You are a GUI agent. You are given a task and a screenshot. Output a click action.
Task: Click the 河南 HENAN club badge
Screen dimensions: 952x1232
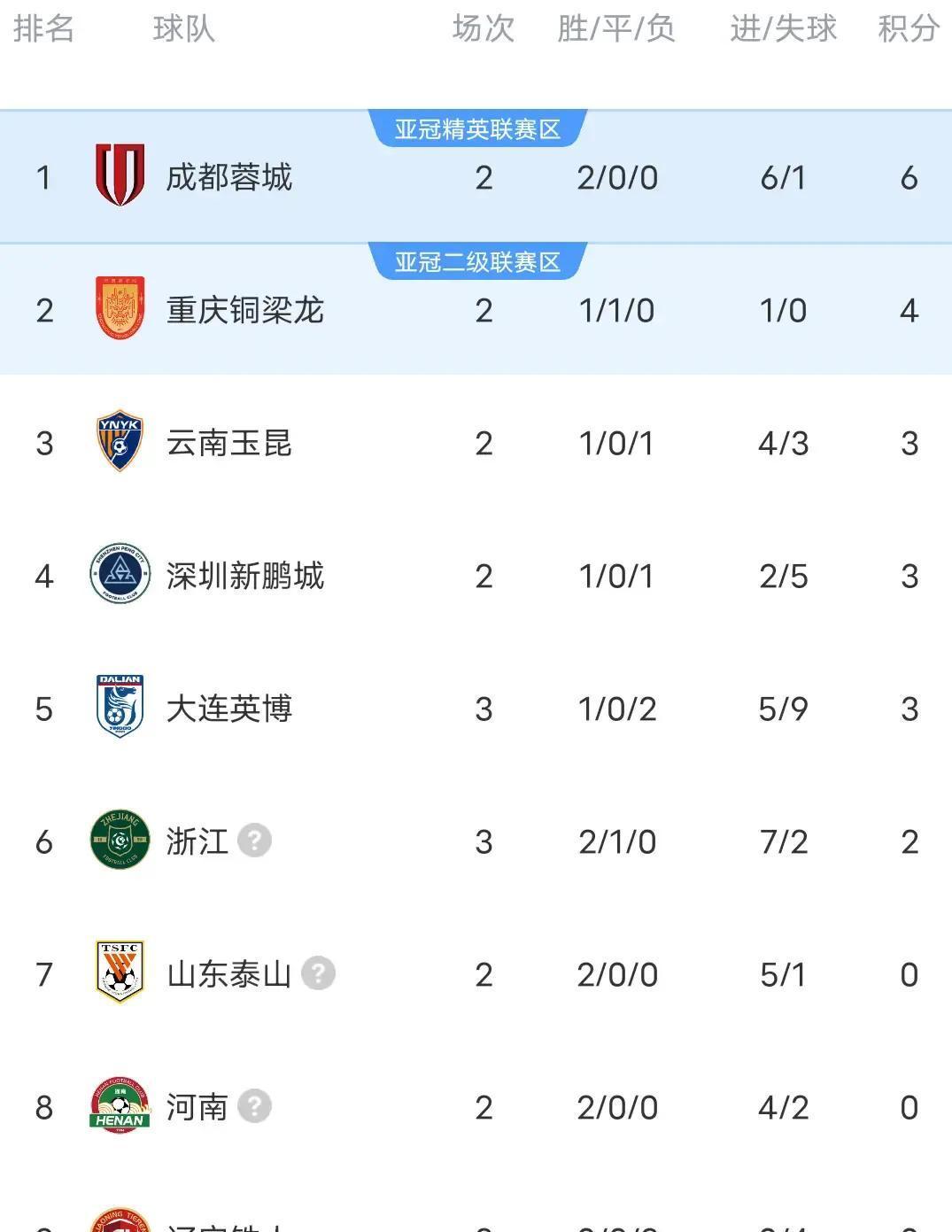click(120, 1106)
